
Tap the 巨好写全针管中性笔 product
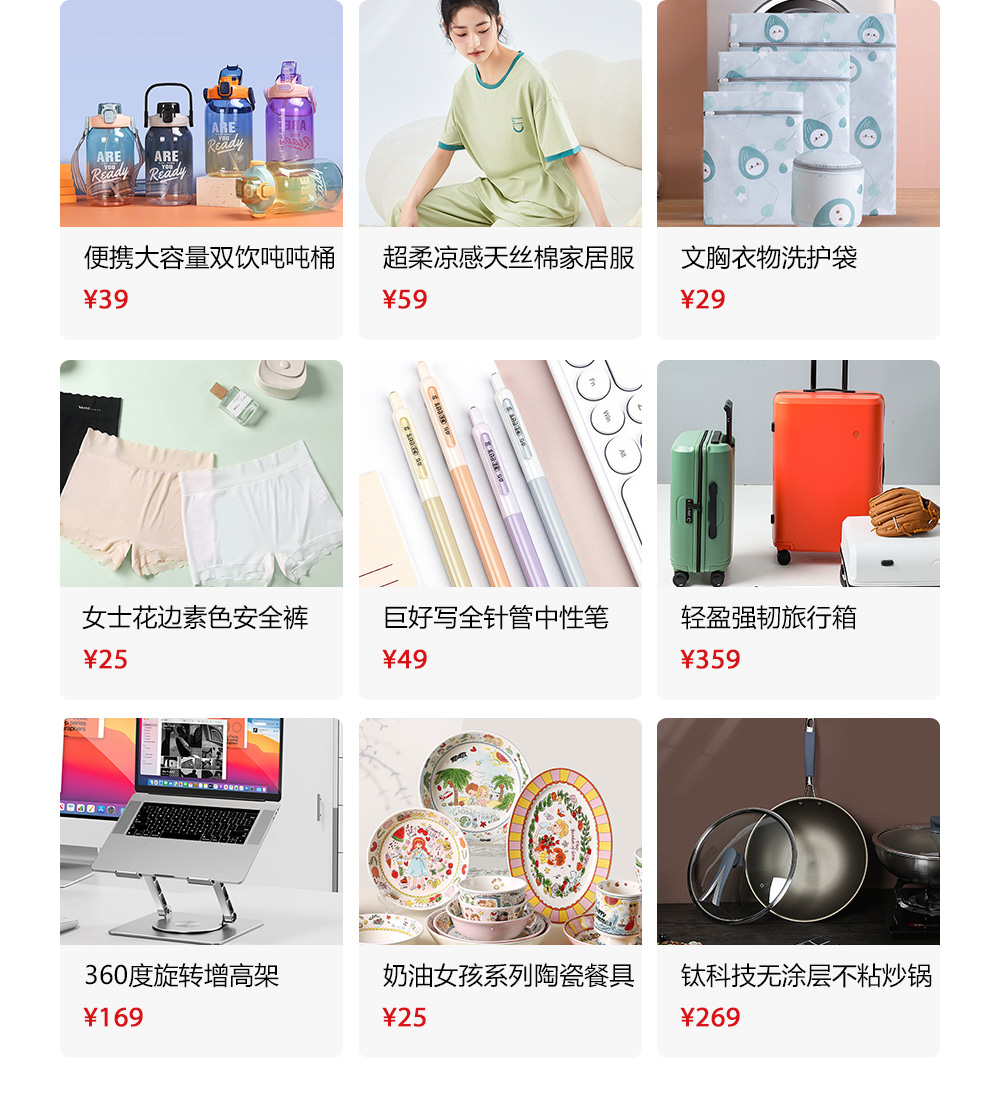click(x=500, y=530)
